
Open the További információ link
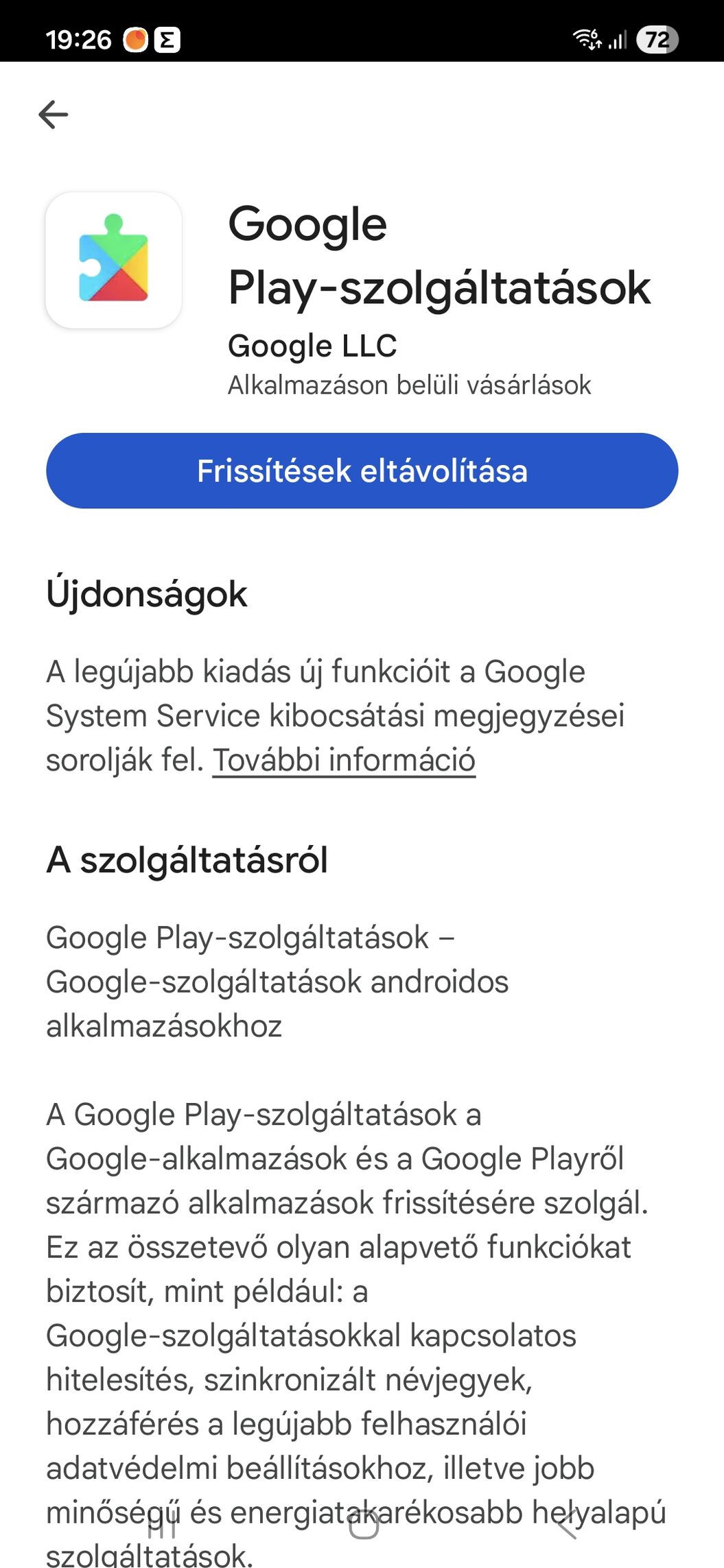(x=344, y=760)
